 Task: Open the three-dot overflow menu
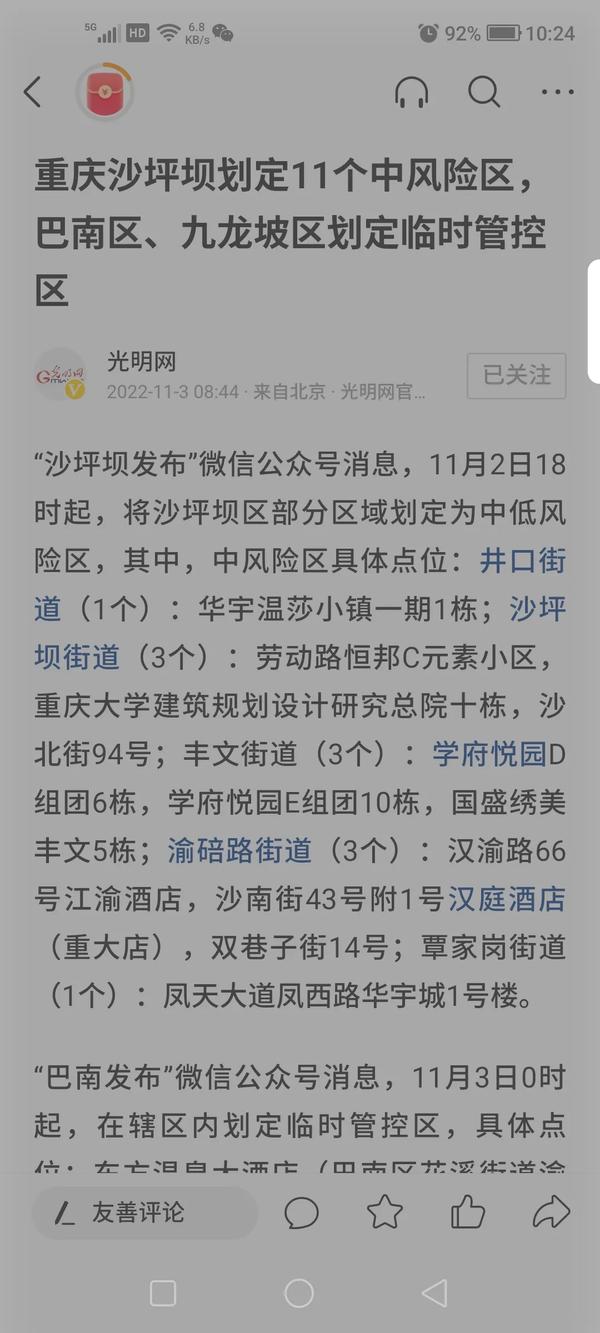tap(557, 92)
